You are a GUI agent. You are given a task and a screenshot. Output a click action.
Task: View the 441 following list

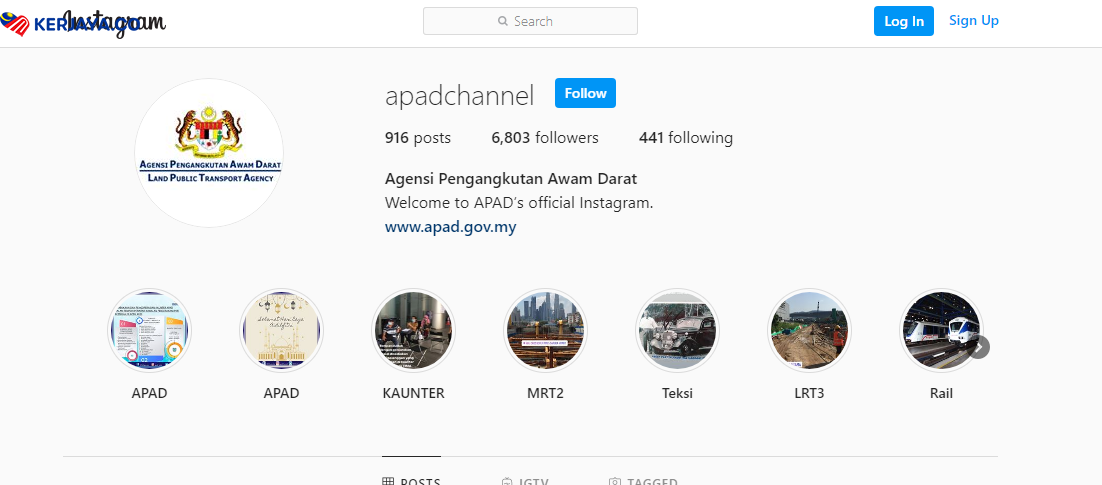click(686, 138)
